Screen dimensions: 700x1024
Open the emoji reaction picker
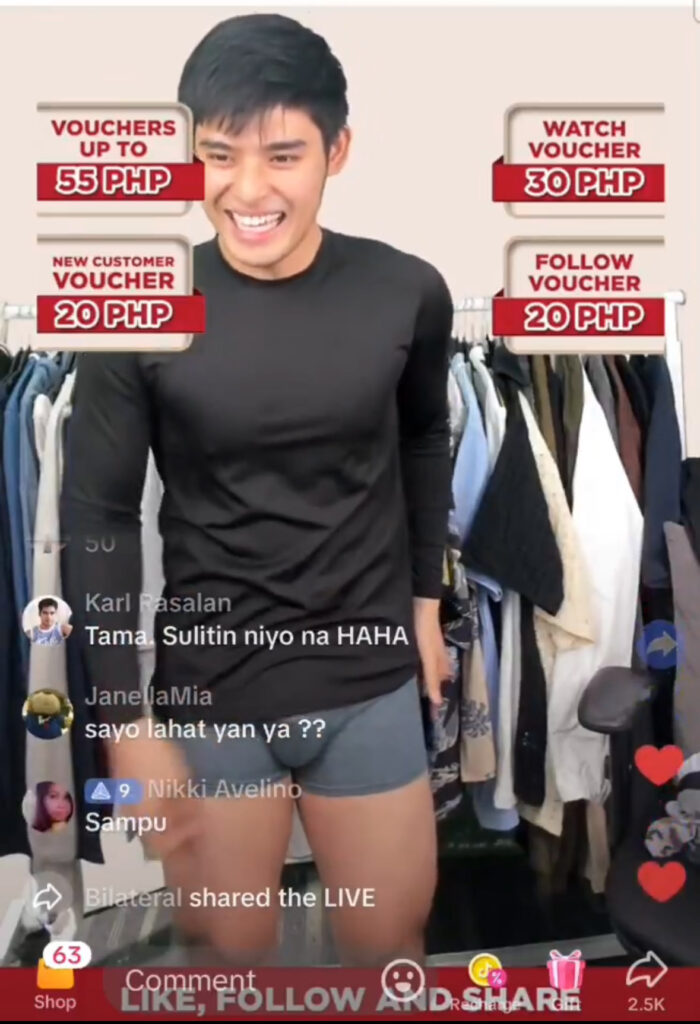pos(403,980)
